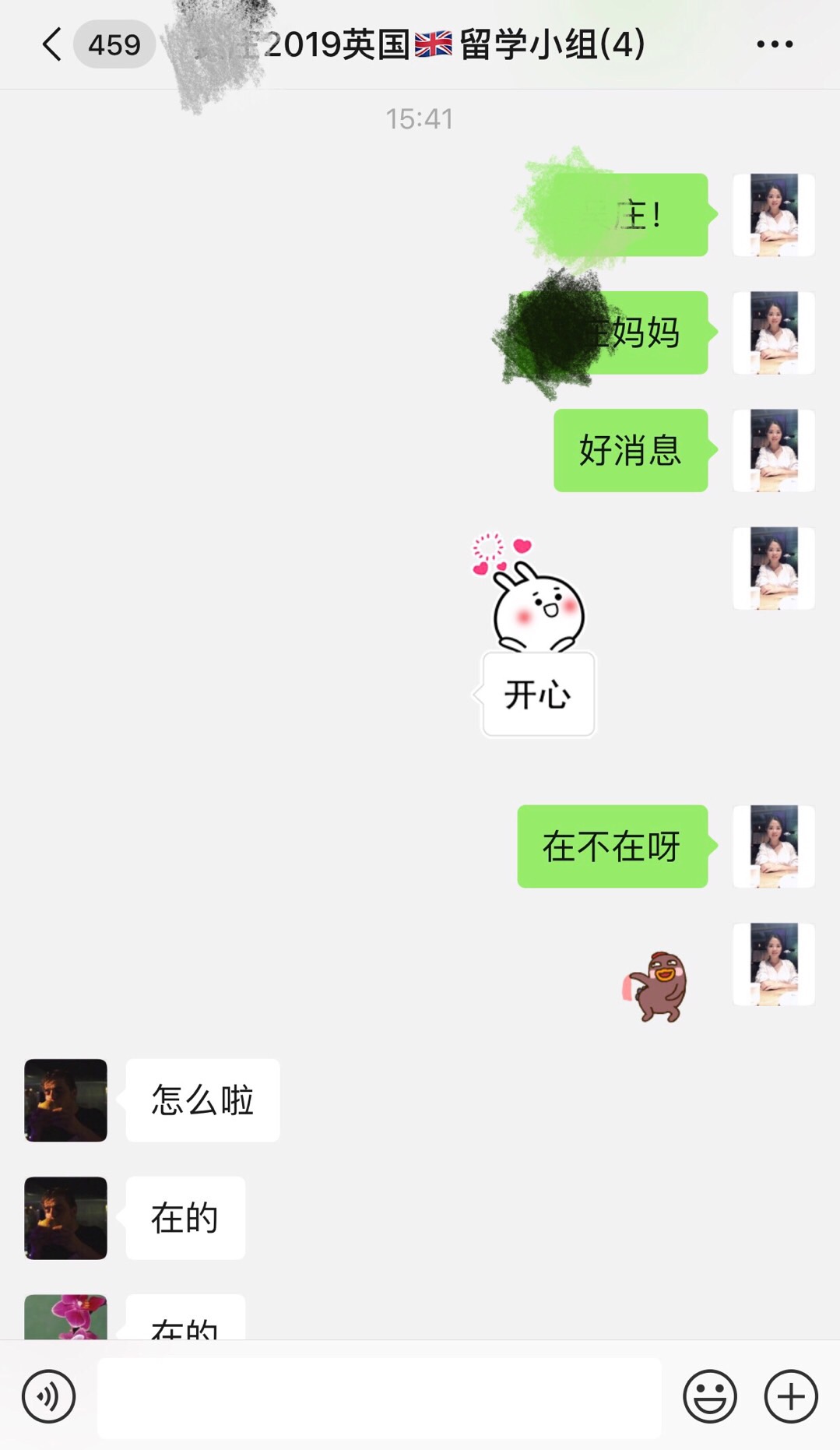Open sender avatar next to 好消息
The width and height of the screenshot is (840, 1450).
(x=773, y=450)
